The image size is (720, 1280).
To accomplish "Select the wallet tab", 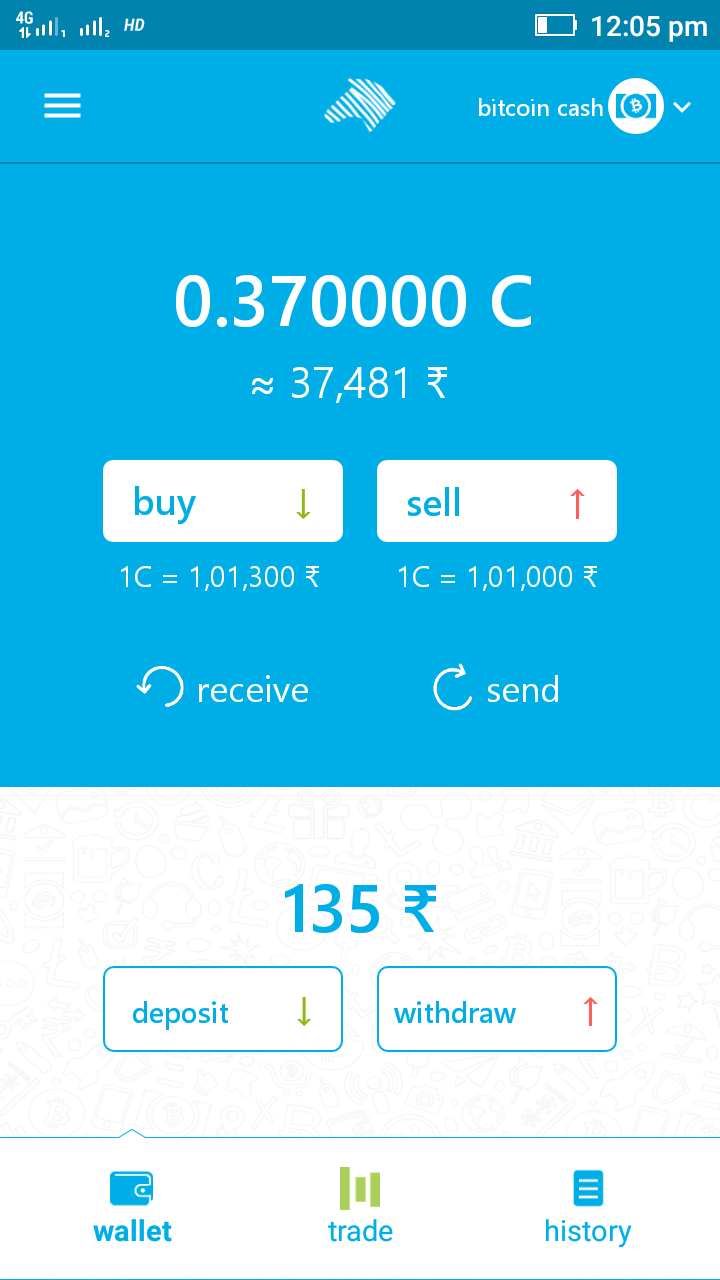I will point(132,1208).
